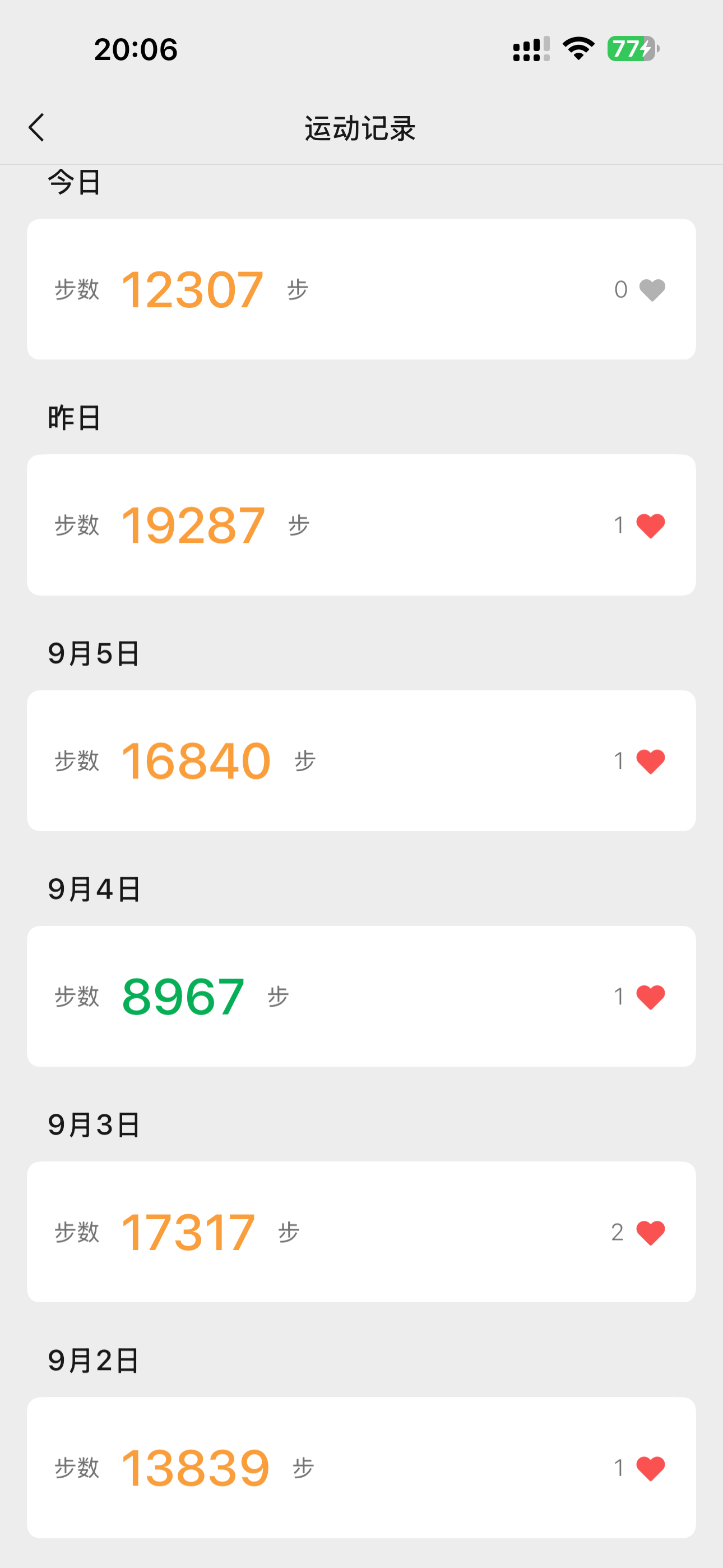Tap the heart on 17317 steps record

coord(651,1233)
